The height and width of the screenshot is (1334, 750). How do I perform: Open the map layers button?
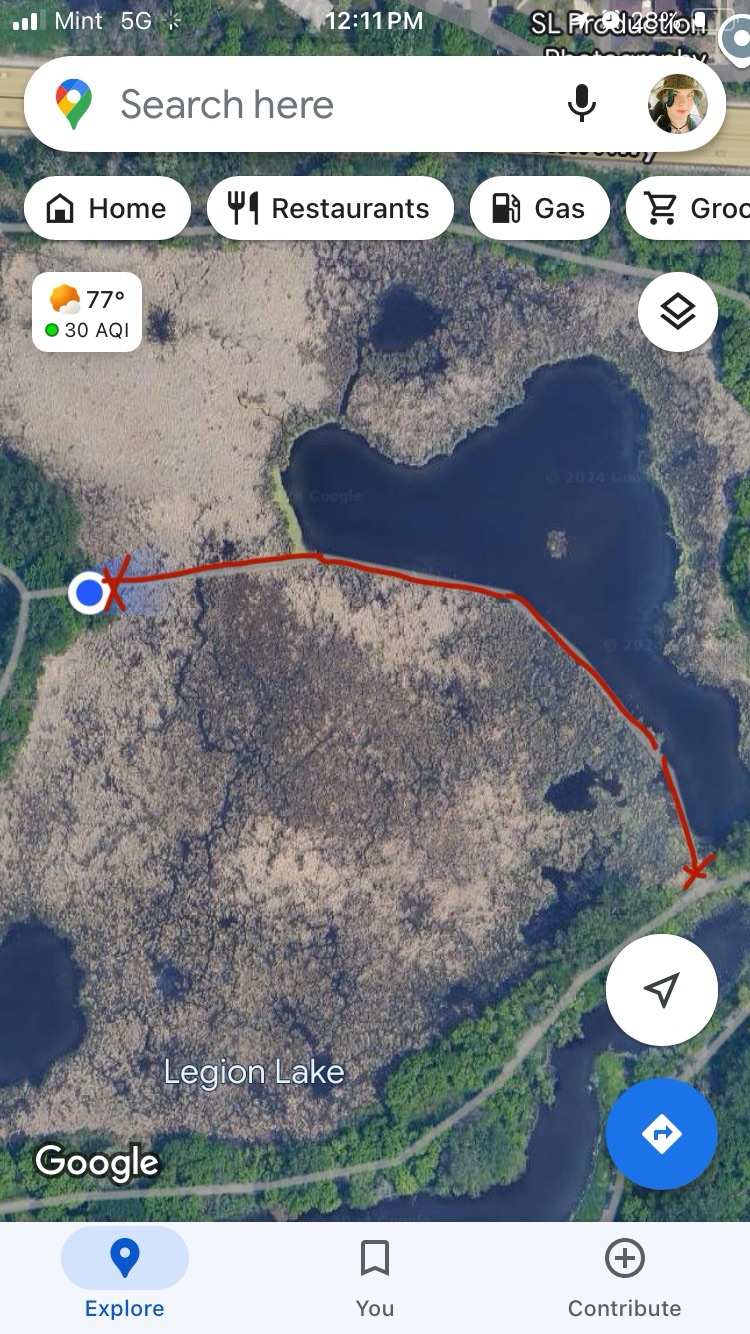pyautogui.click(x=678, y=312)
